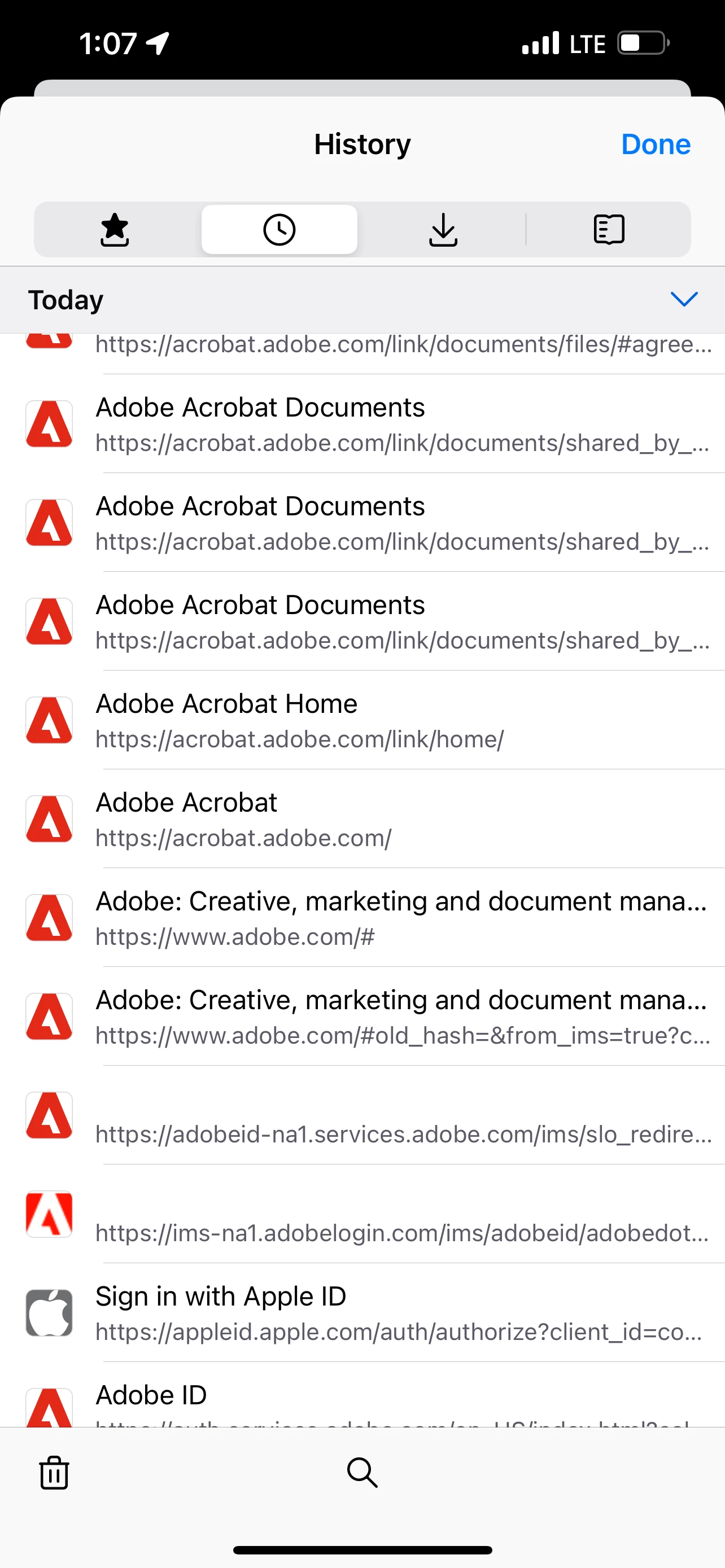Select the History clock tab
725x1568 pixels.
click(279, 230)
